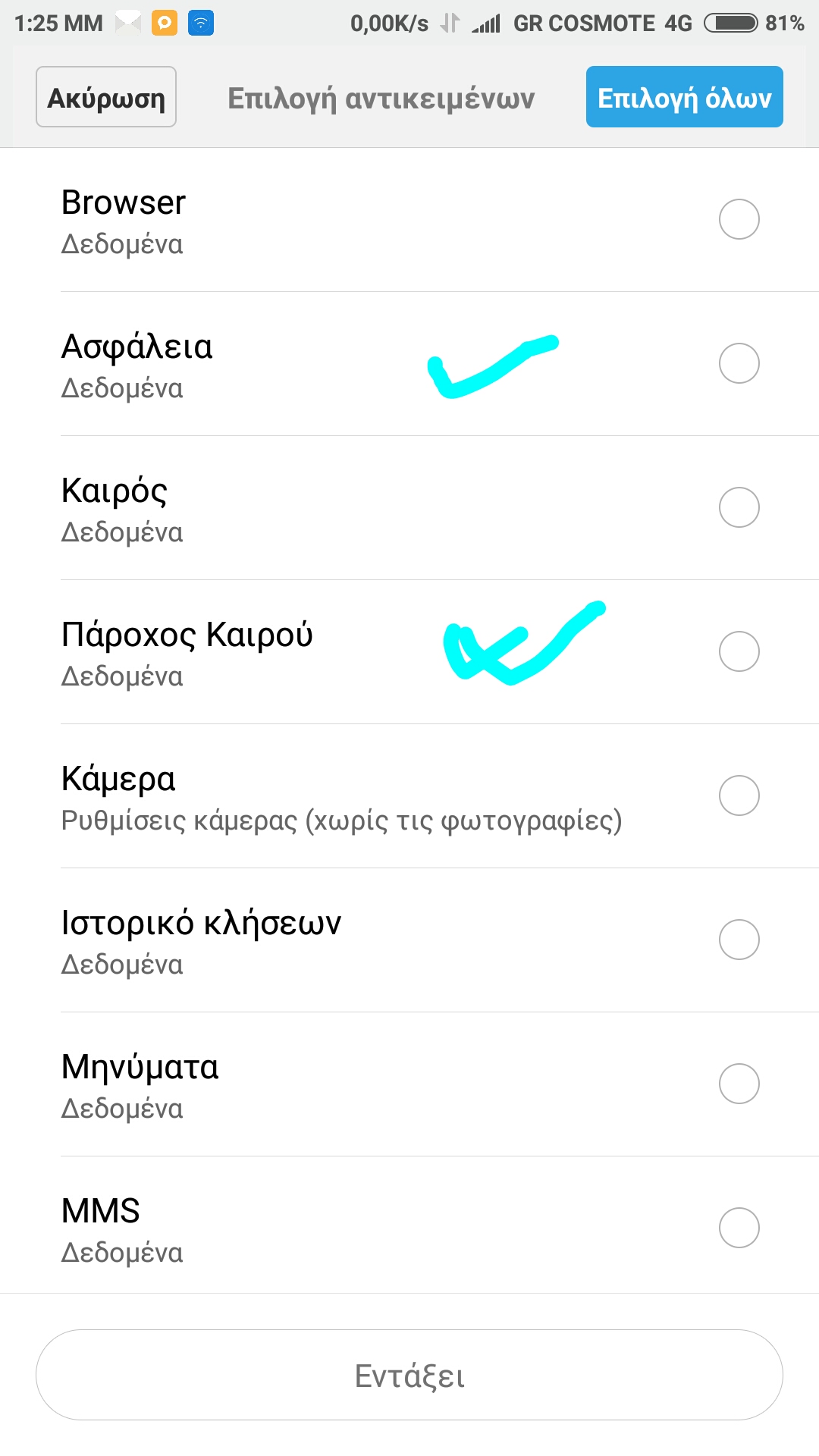Select the Πάροχος Καιρού item
Image resolution: width=819 pixels, height=1456 pixels.
point(739,652)
